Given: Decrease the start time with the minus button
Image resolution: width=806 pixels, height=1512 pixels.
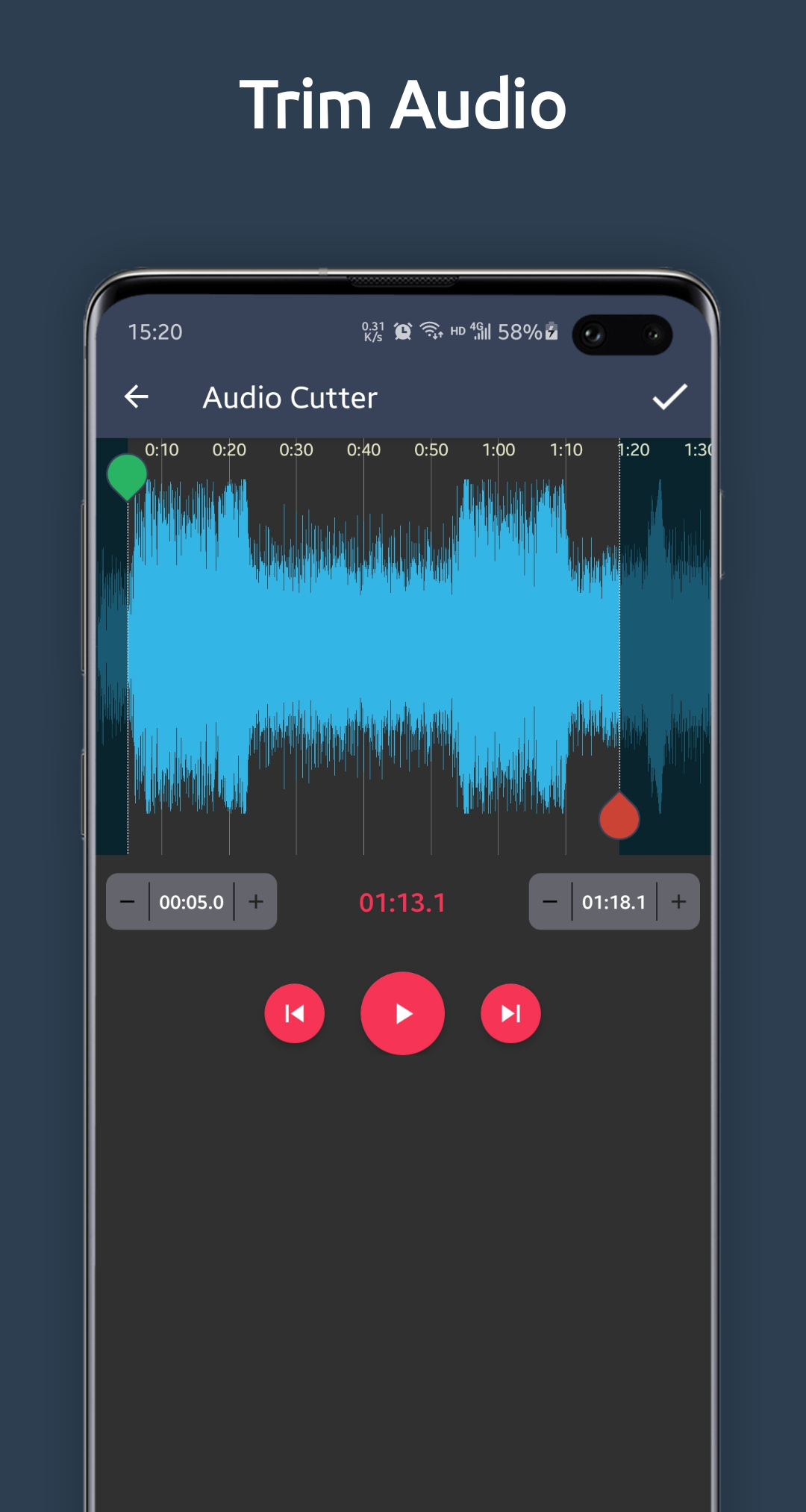Looking at the screenshot, I should [128, 901].
